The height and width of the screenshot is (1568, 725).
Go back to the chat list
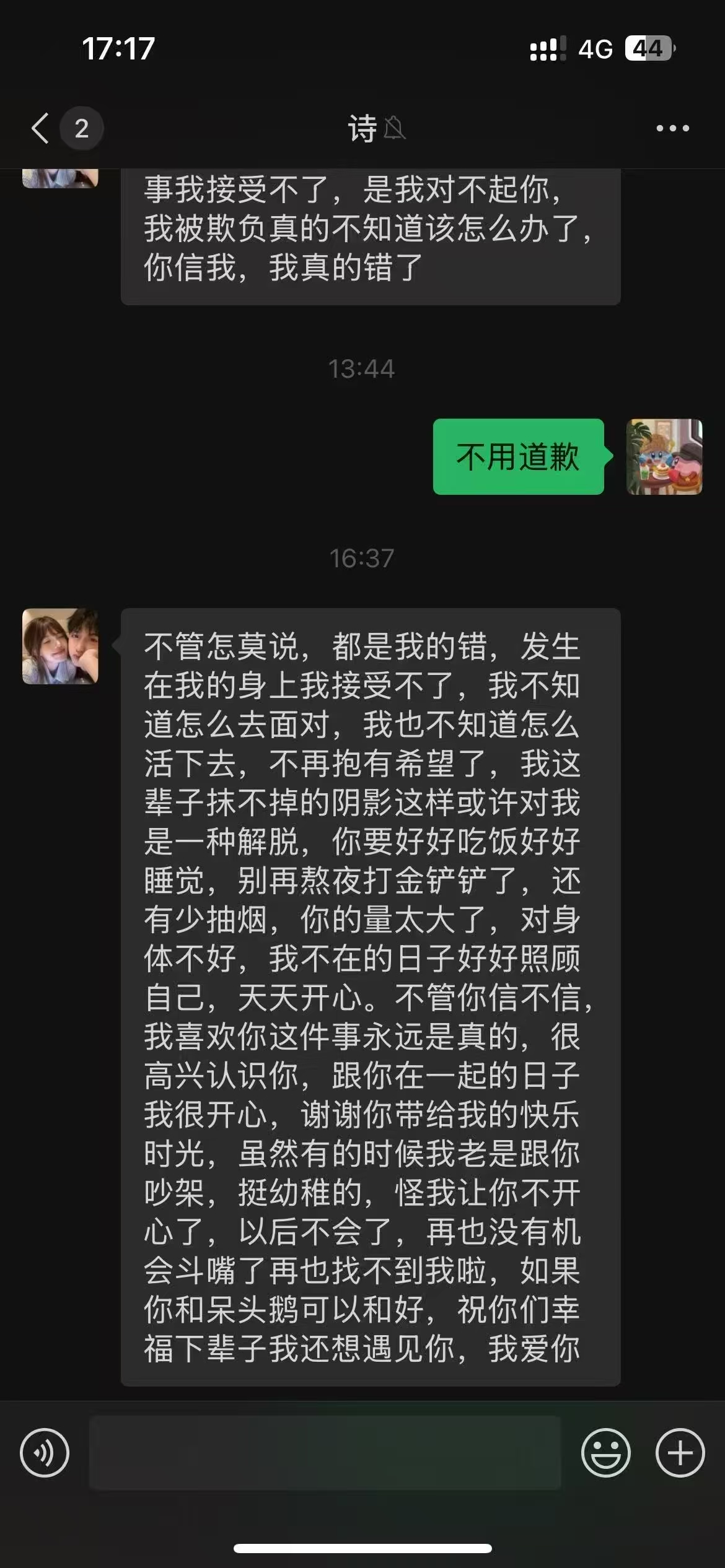41,128
